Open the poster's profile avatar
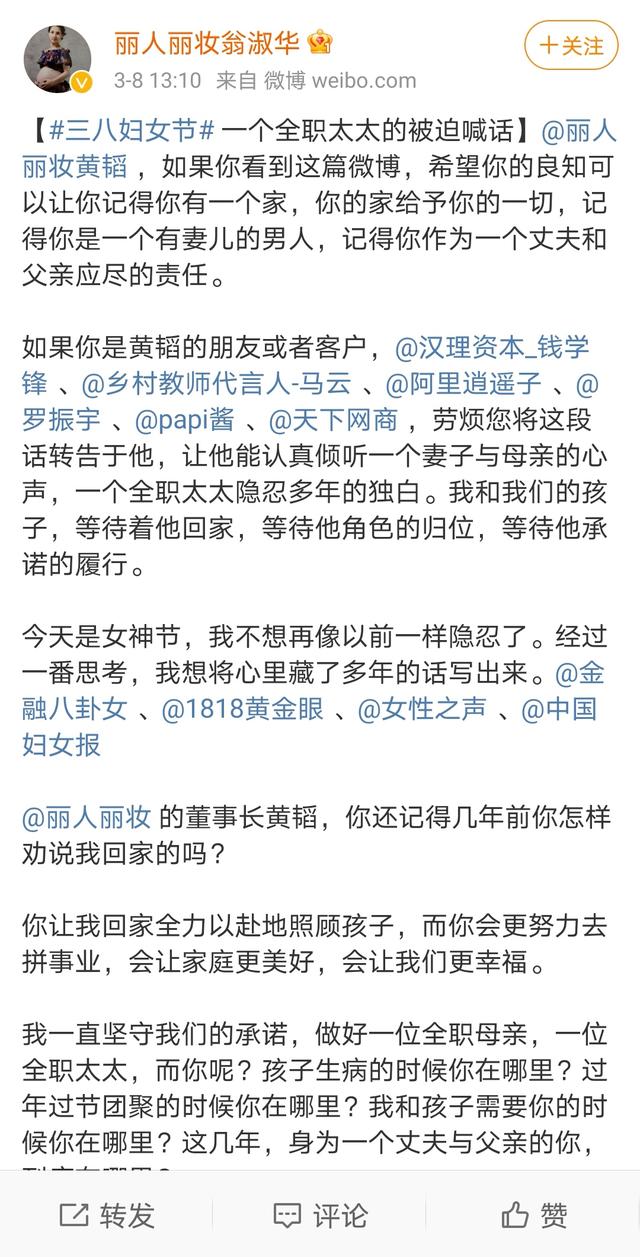 click(57, 58)
